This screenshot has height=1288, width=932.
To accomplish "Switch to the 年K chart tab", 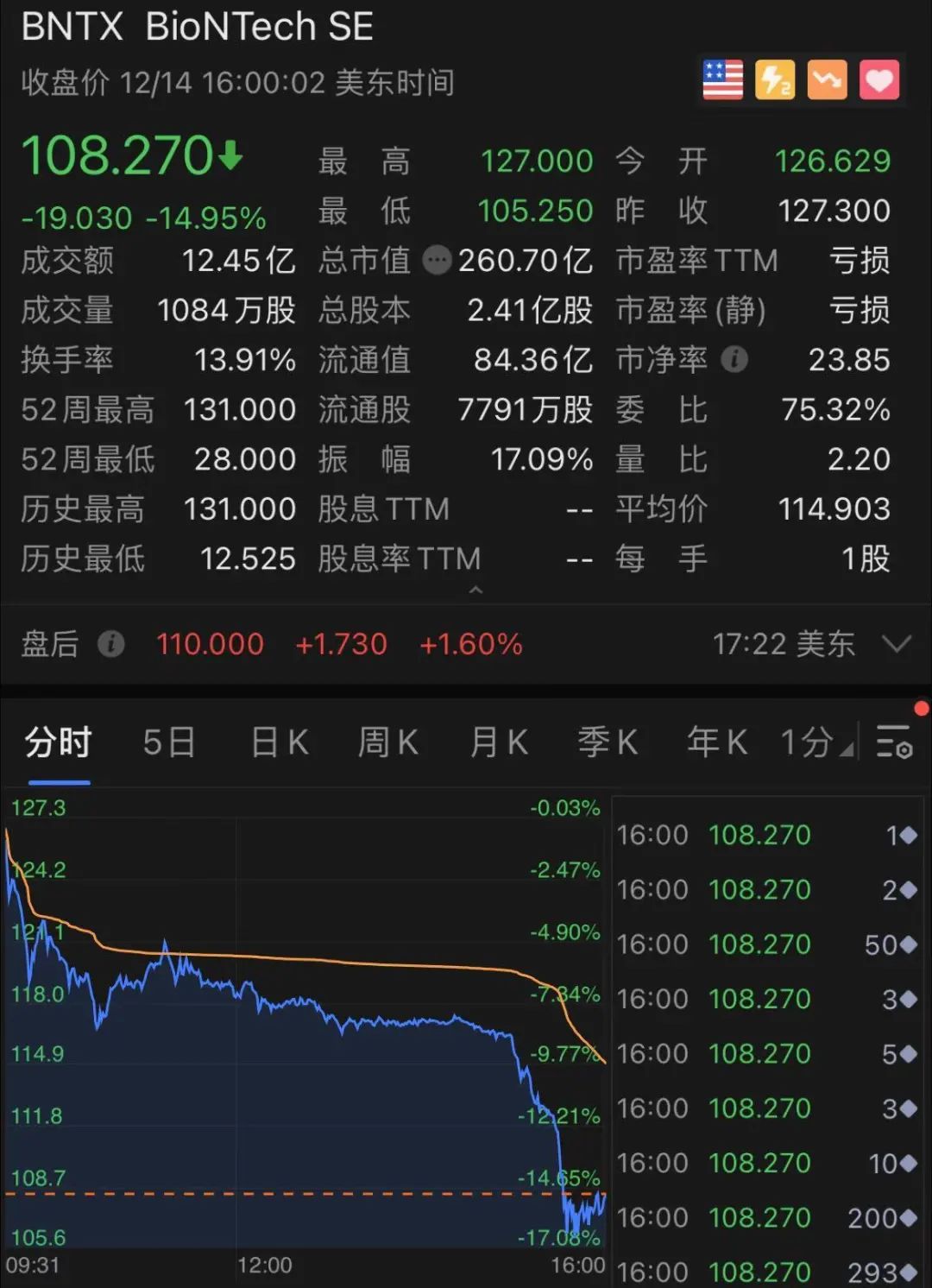I will pos(717,742).
